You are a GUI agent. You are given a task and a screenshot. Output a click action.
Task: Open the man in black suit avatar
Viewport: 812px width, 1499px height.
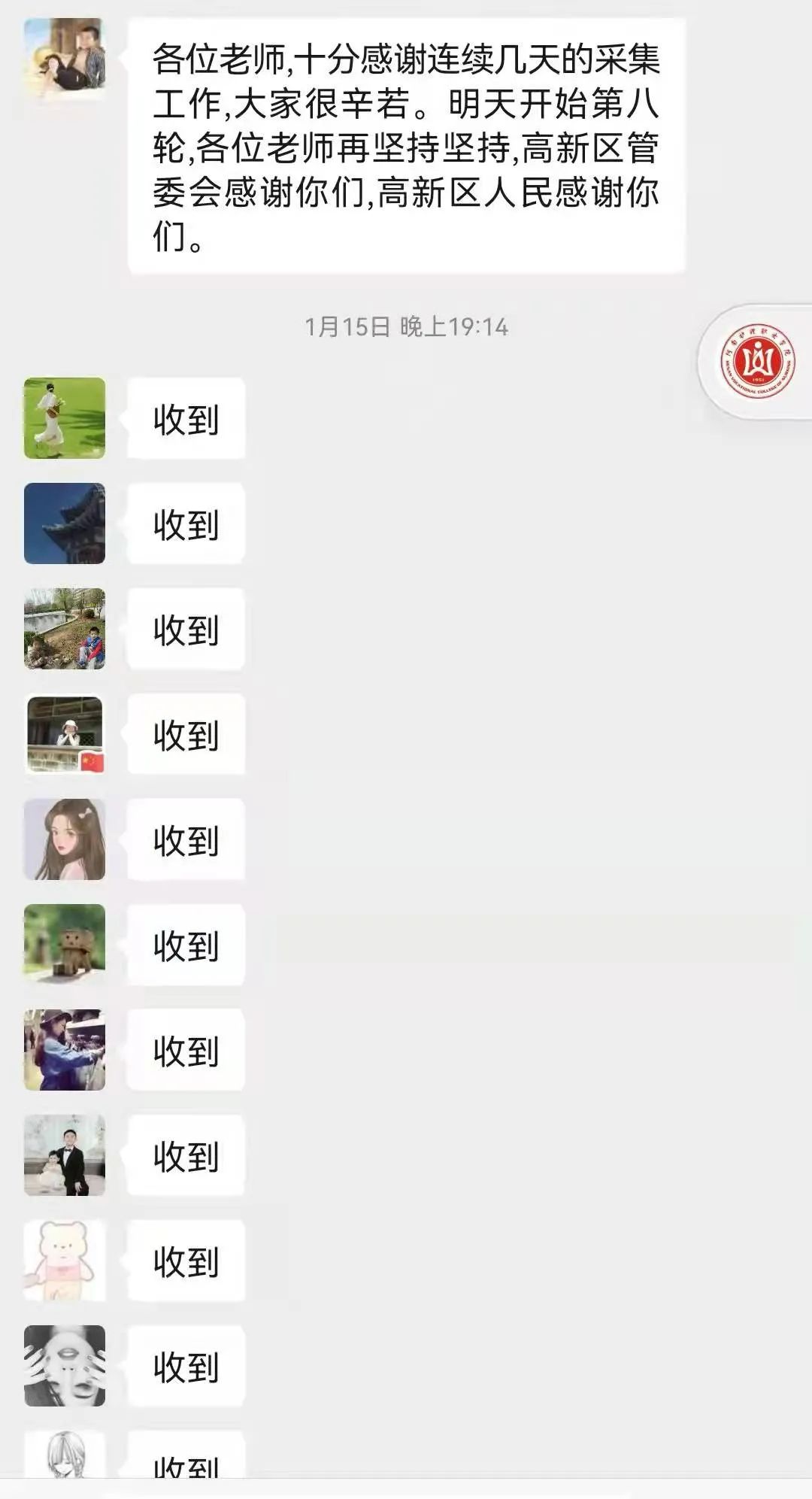tap(65, 1155)
